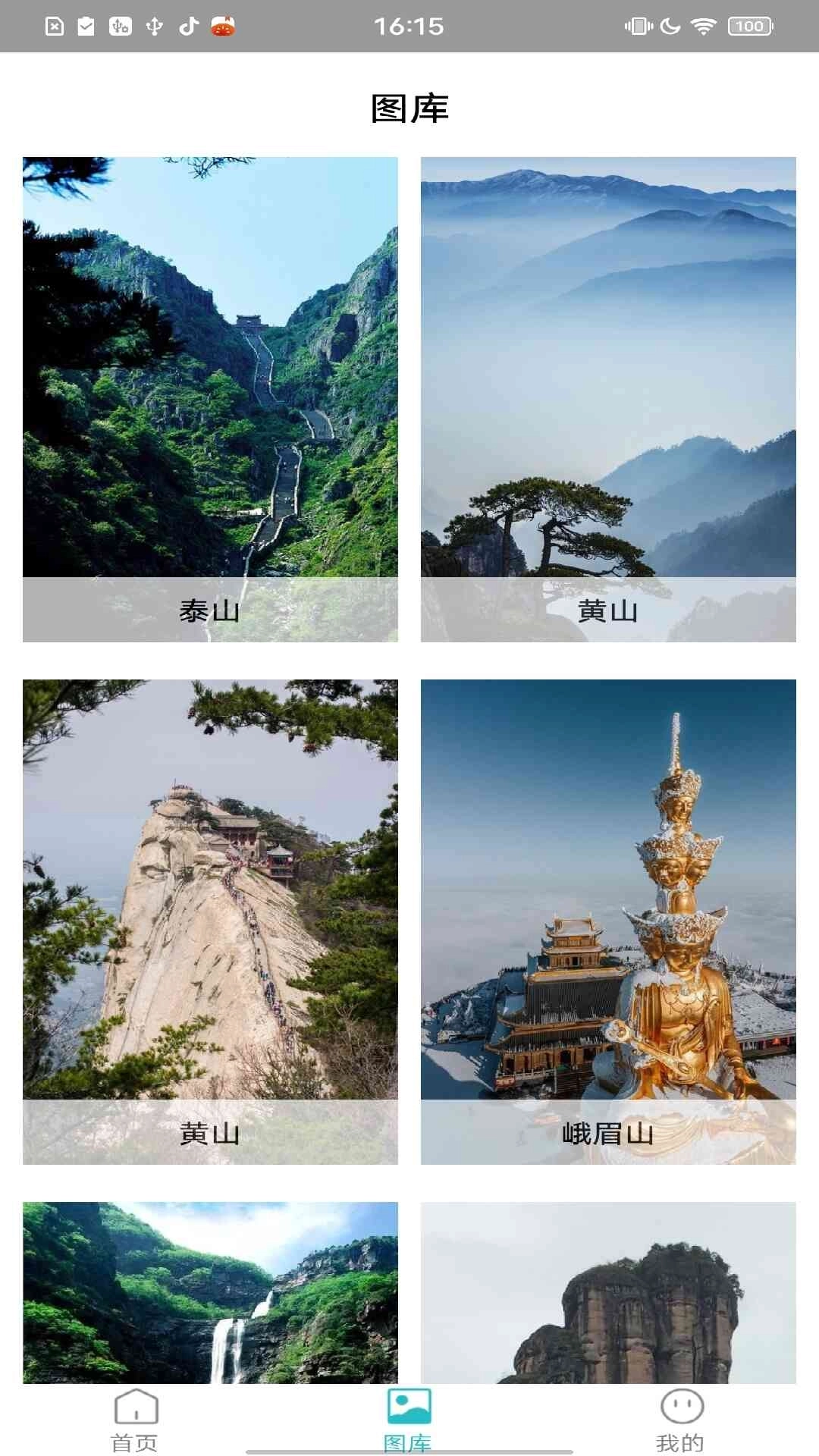The image size is (819, 1456).
Task: Tap the crab-themed app notification icon
Action: 222,25
